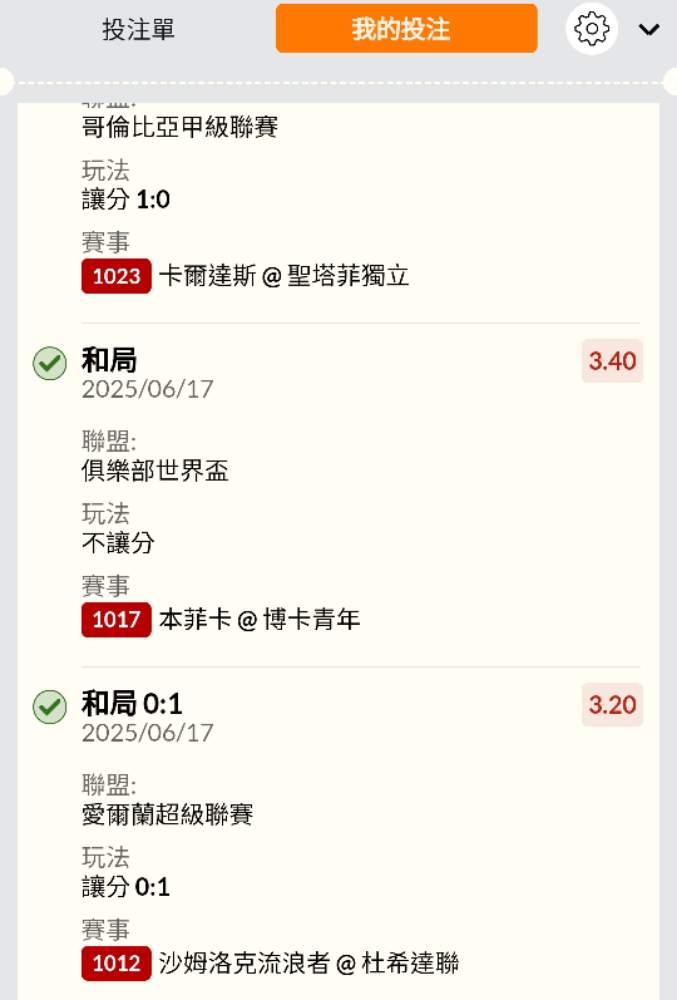Select the 我的投注 tab

tap(406, 29)
